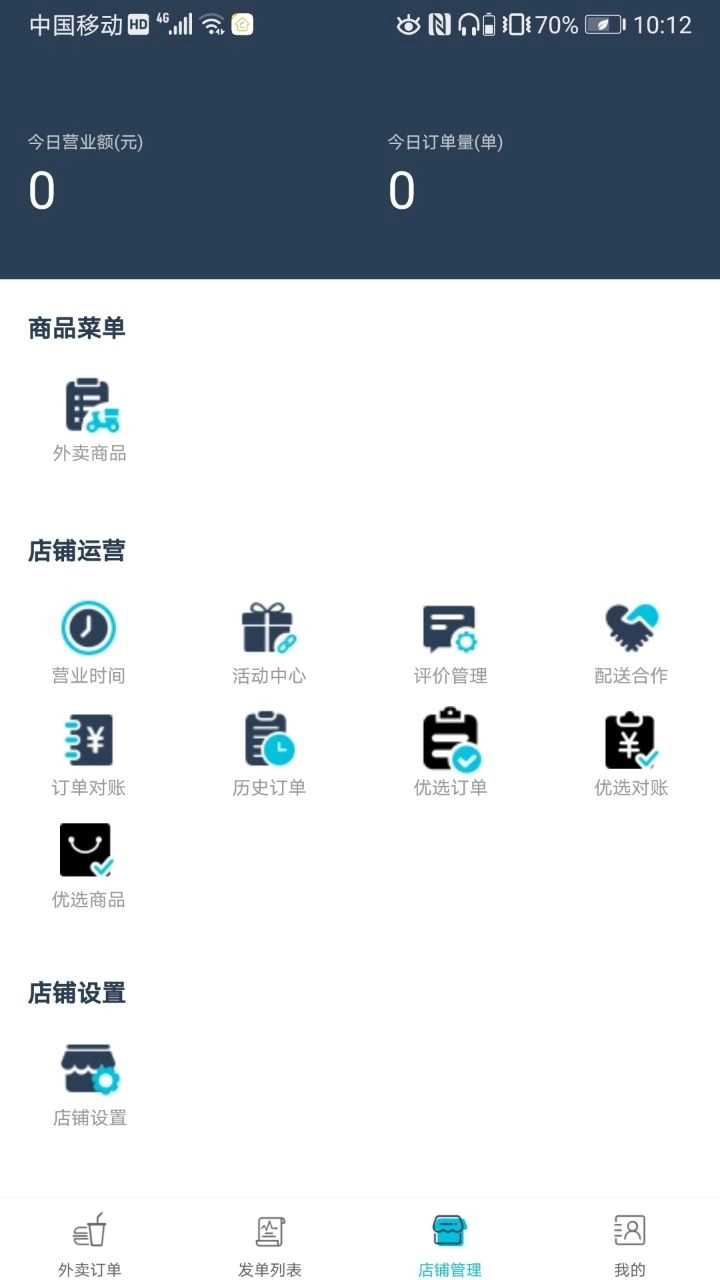Viewport: 720px width, 1280px height.
Task: Open 营业时间 settings
Action: (x=88, y=628)
